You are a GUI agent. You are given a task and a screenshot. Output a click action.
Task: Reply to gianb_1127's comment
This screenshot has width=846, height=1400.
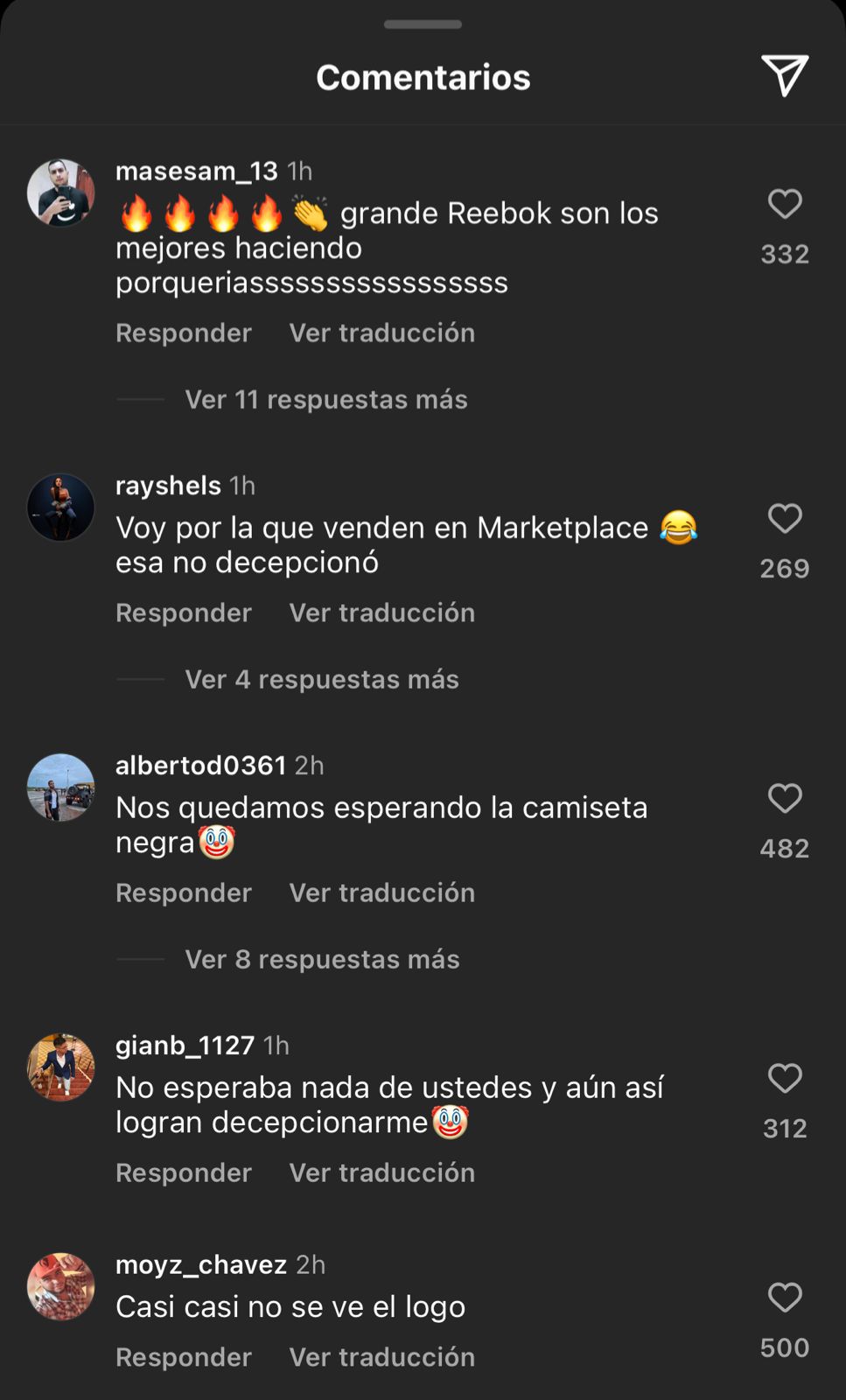[x=184, y=1172]
